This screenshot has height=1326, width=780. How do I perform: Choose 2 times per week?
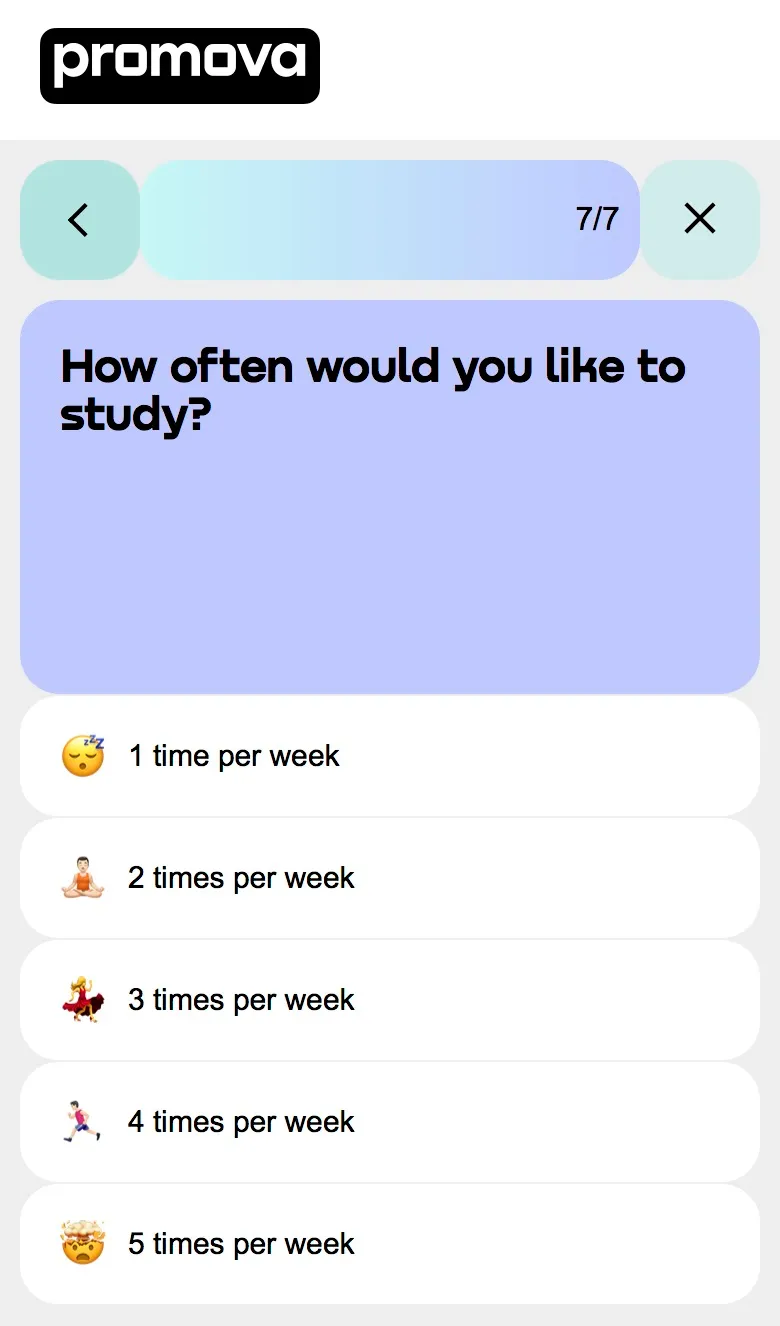tap(389, 878)
